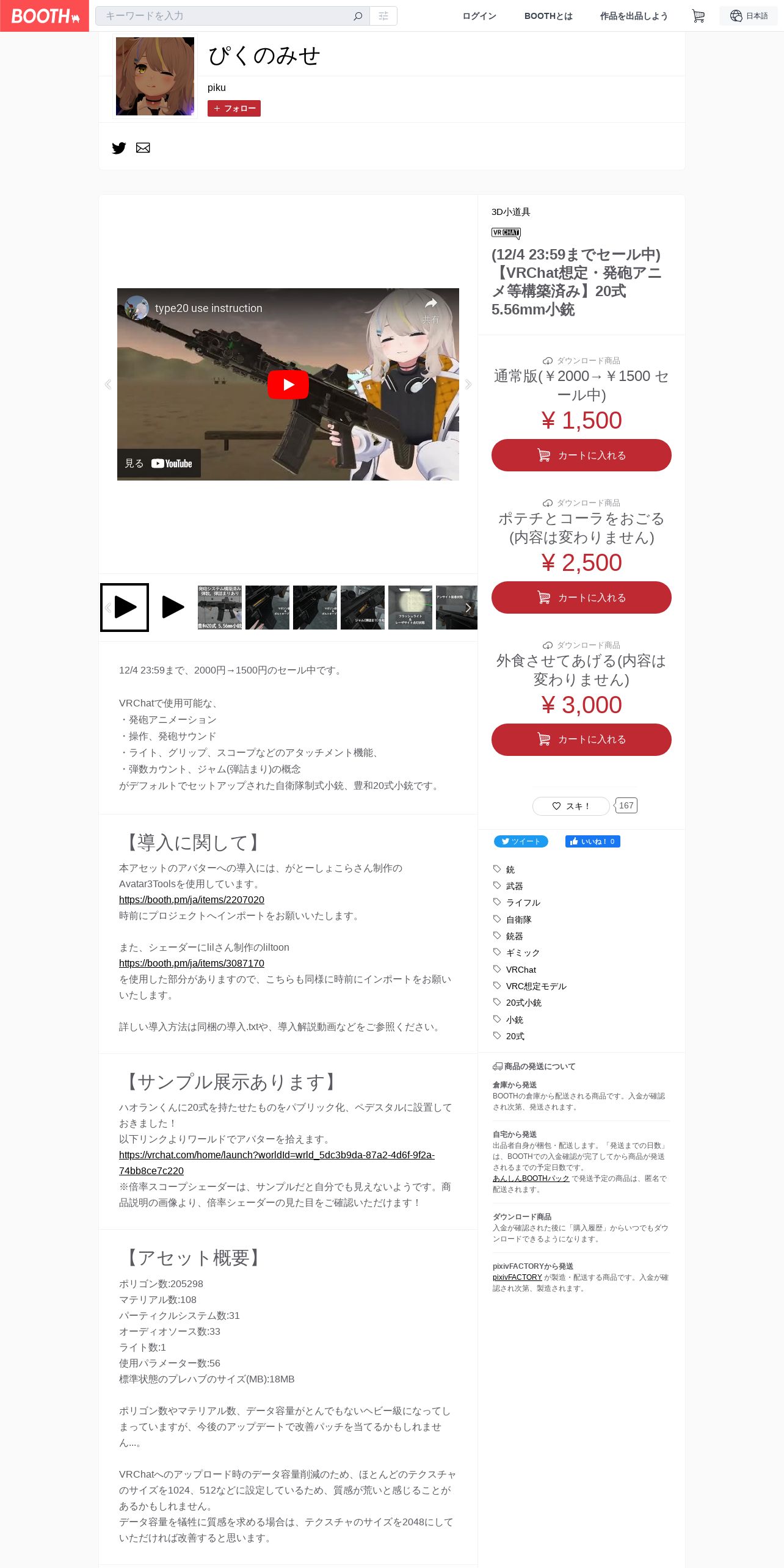Change language from 日本語
784x1568 pixels.
749,16
